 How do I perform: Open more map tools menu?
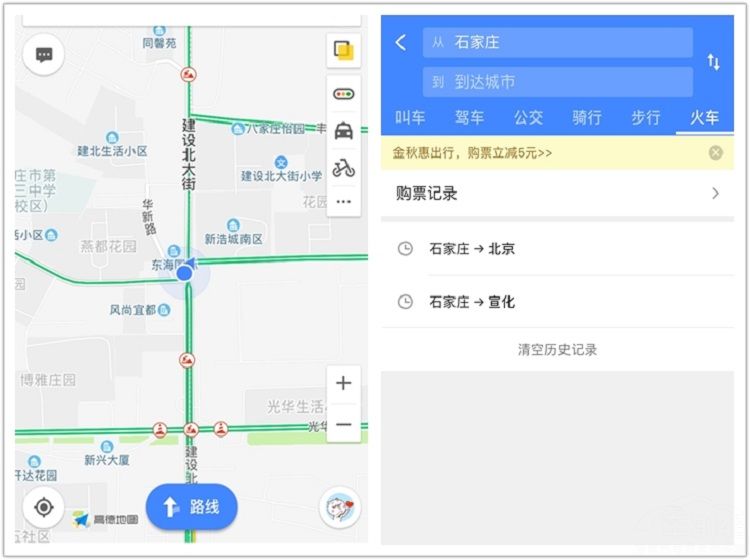(x=344, y=201)
